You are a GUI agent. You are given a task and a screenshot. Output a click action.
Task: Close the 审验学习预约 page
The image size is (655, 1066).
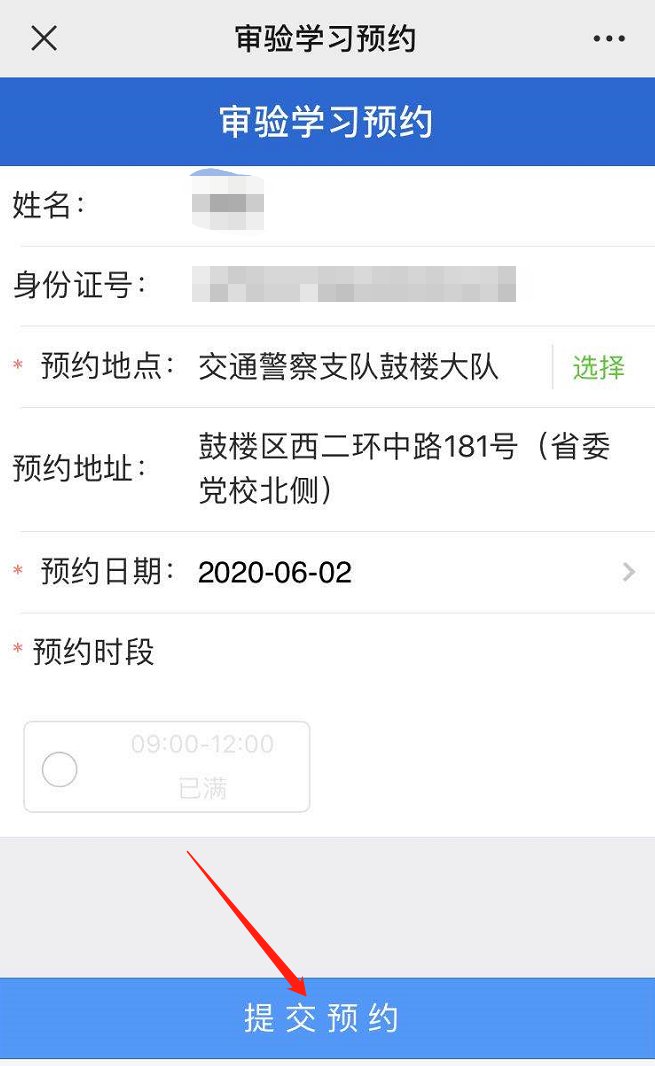[44, 39]
